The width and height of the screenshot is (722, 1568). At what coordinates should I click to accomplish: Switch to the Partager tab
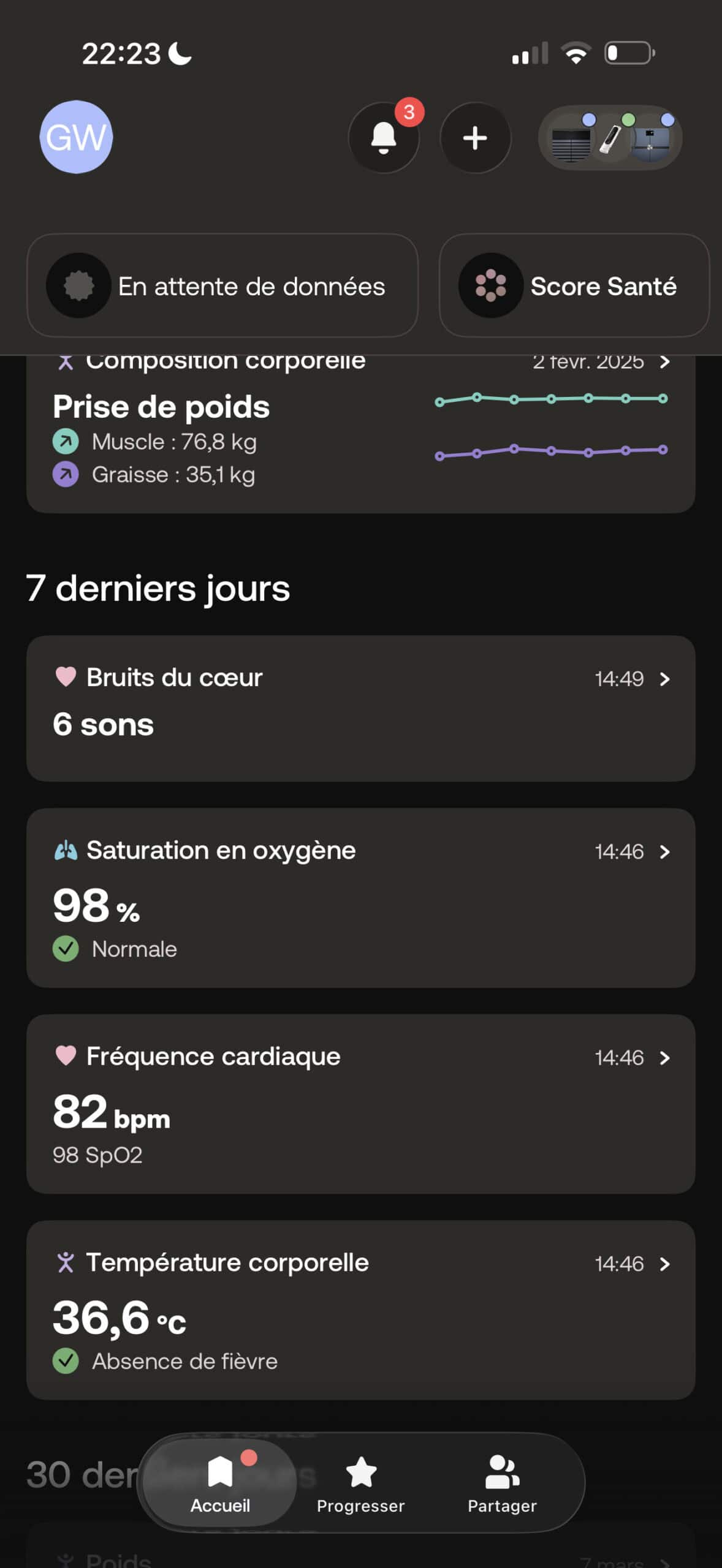tap(502, 1483)
